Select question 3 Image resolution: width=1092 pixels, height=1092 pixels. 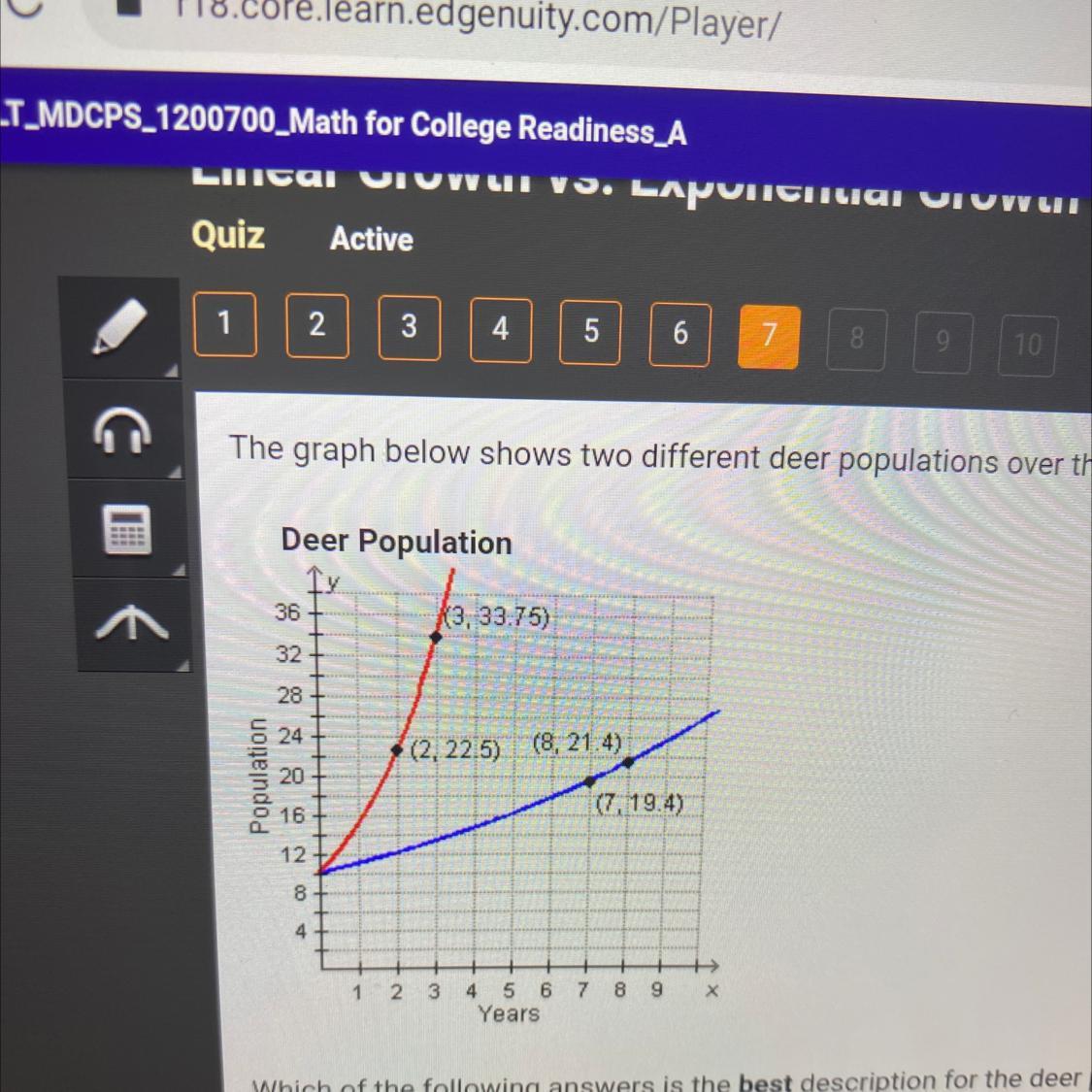[409, 327]
